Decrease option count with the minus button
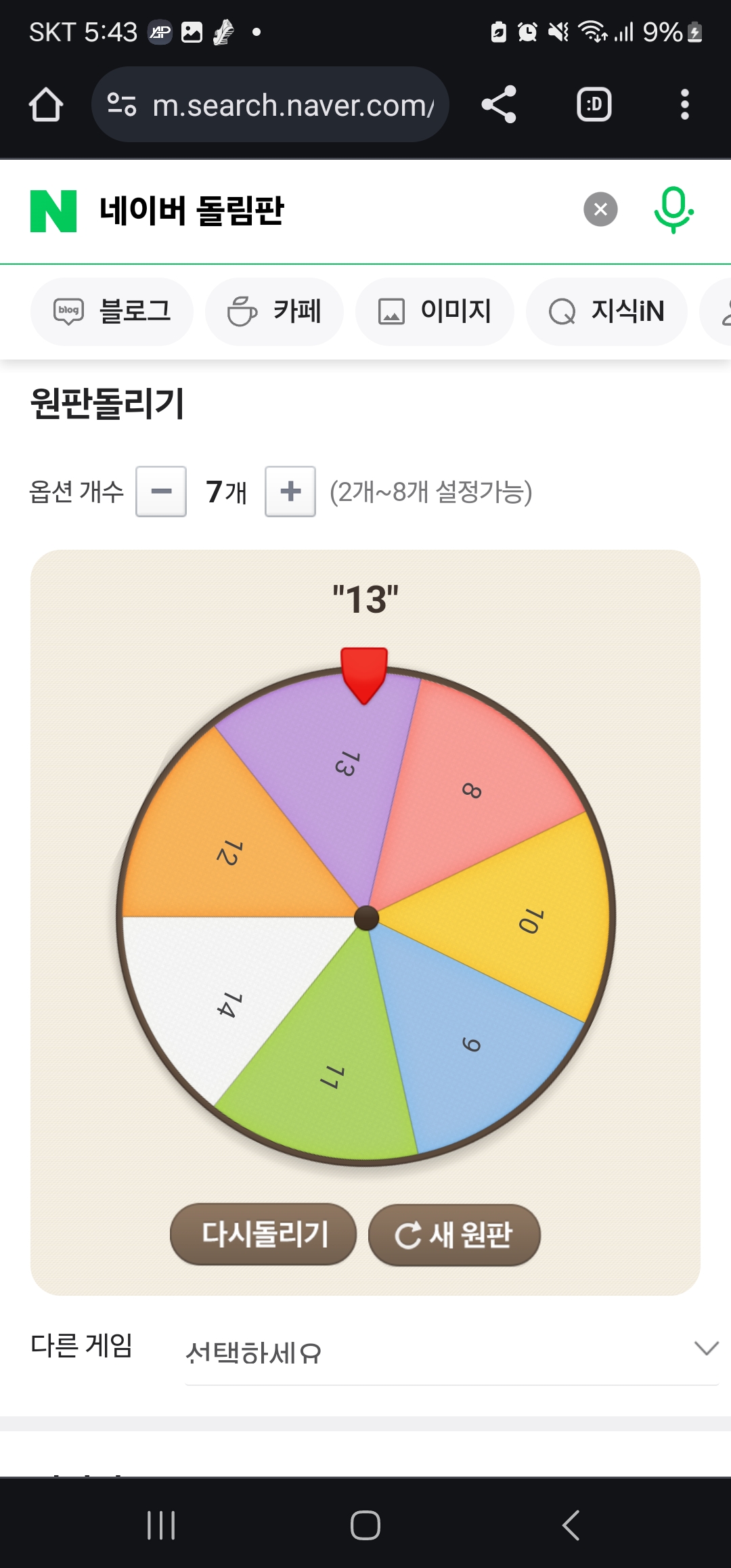This screenshot has width=731, height=1568. [x=161, y=492]
